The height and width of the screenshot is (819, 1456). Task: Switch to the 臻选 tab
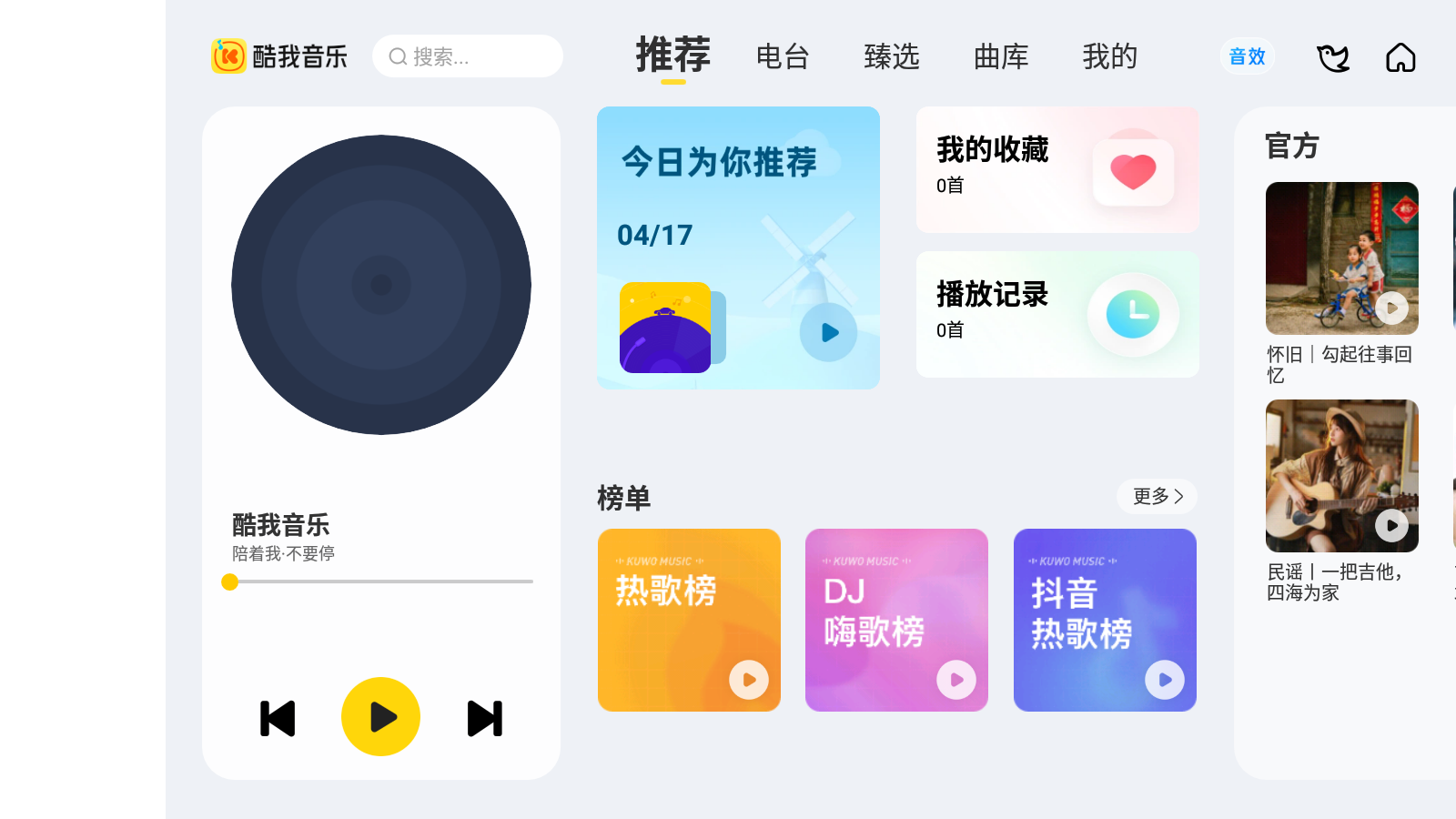click(892, 56)
